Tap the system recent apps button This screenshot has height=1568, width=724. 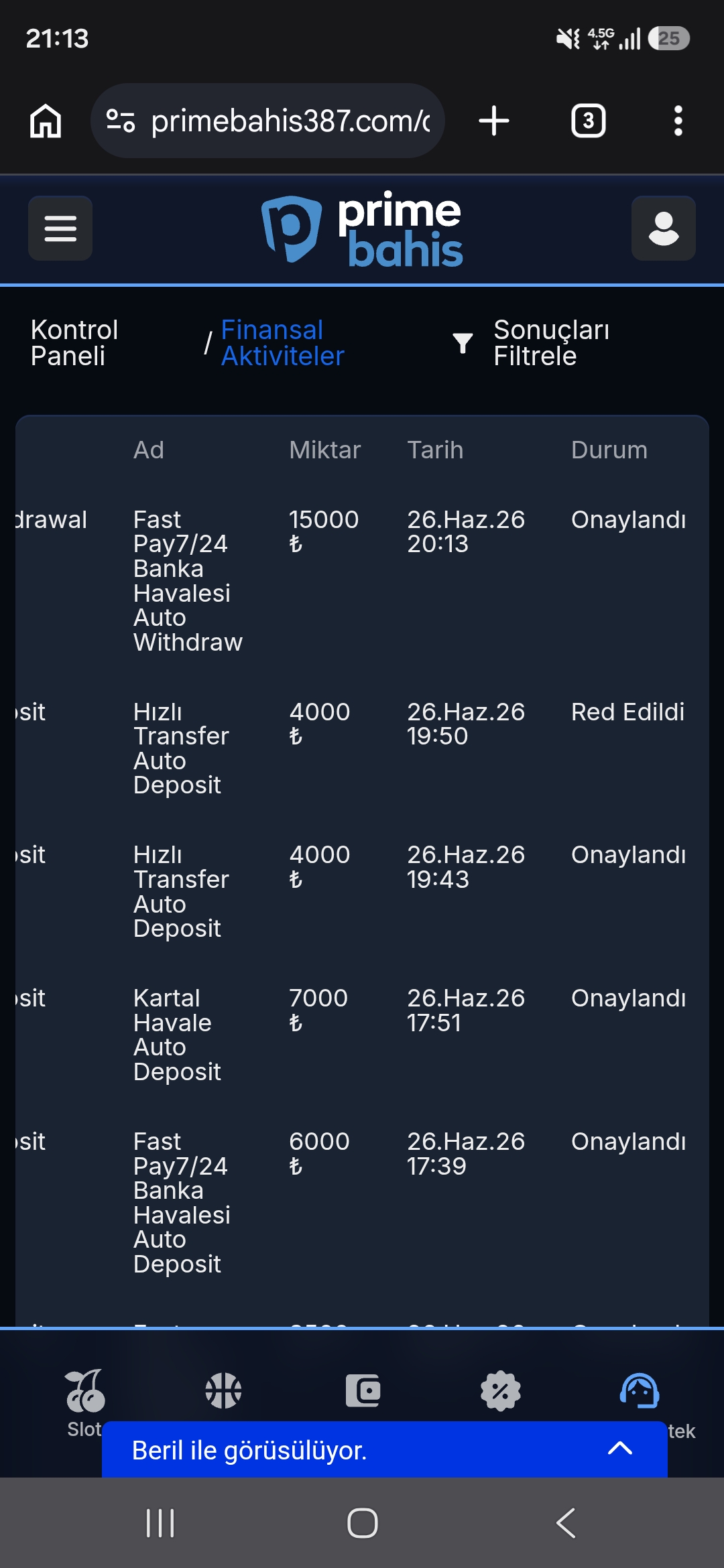tap(160, 1523)
